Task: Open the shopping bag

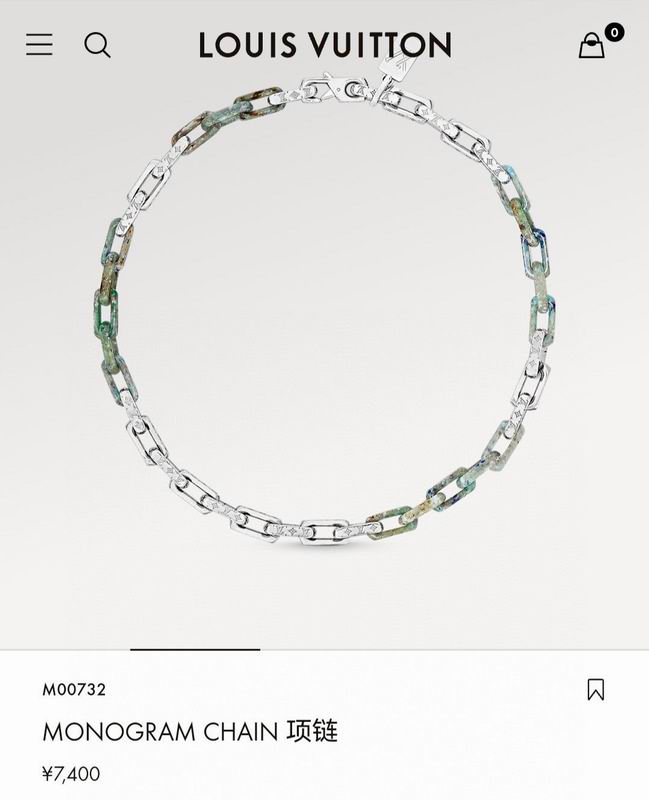Action: 592,45
